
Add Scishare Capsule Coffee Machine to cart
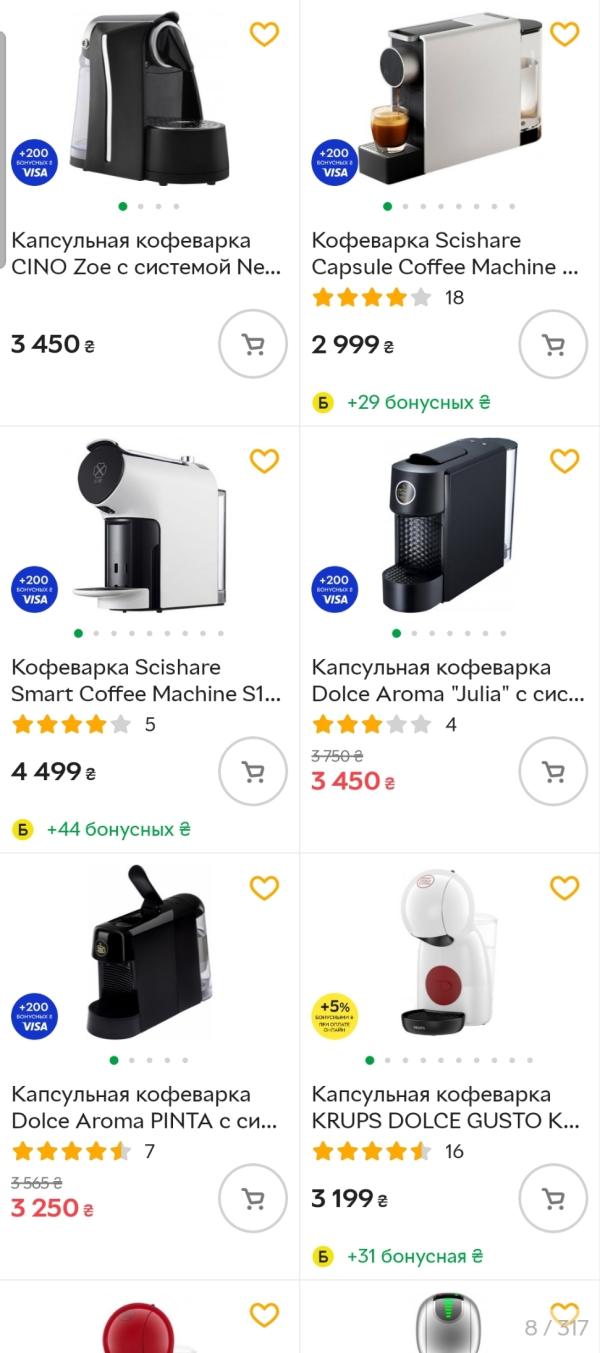pos(553,345)
